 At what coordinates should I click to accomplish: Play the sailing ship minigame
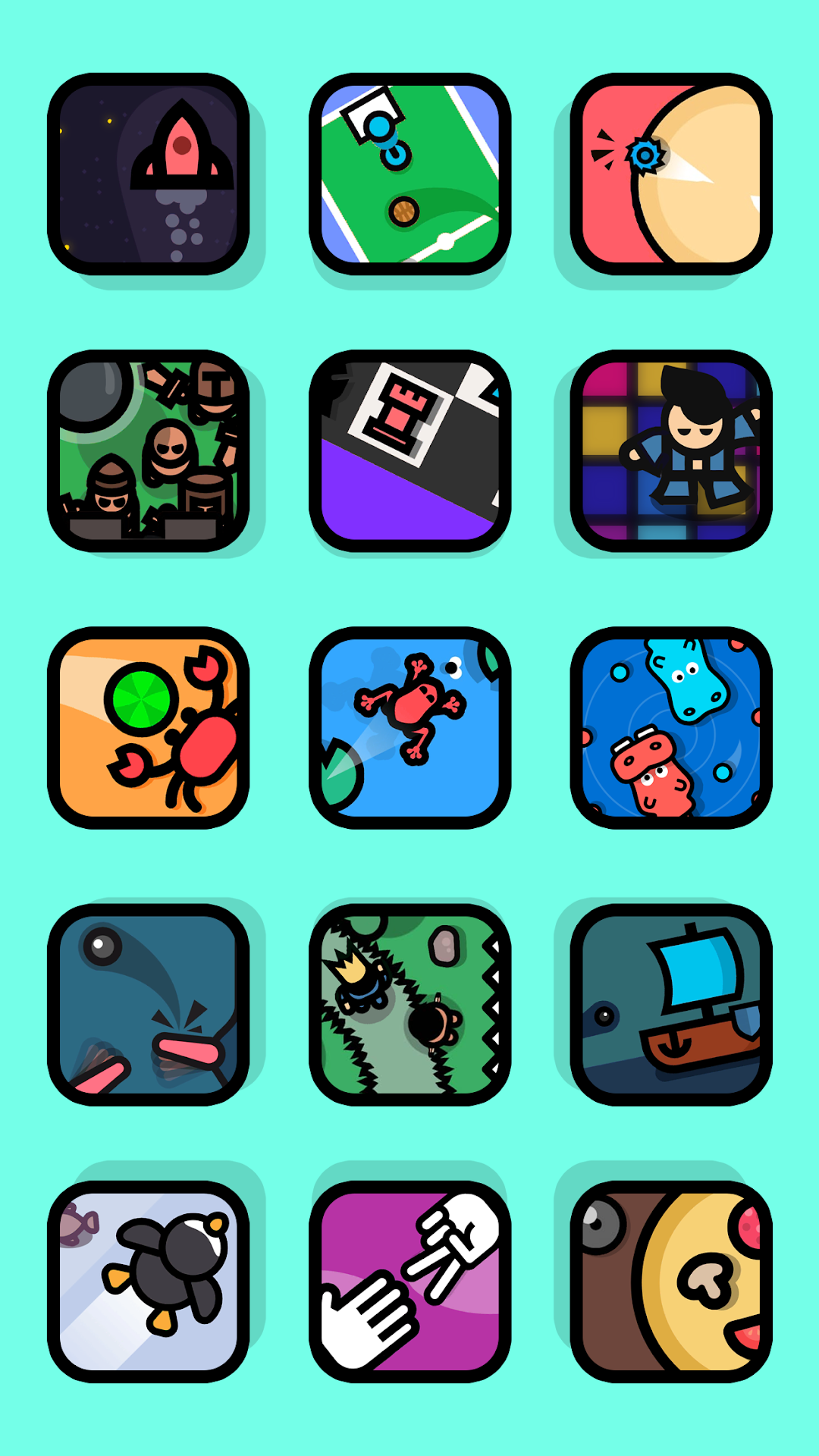pyautogui.click(x=671, y=1004)
